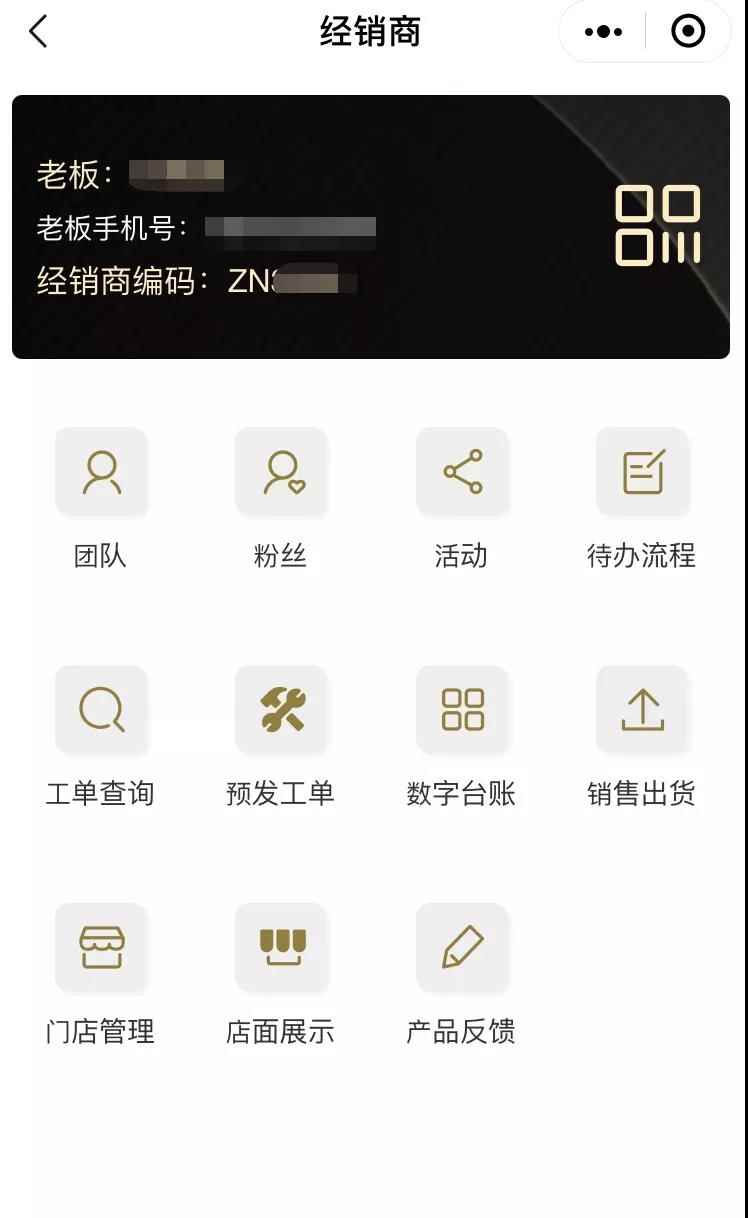
Task: Open the 产品反馈 pencil feedback icon
Action: pyautogui.click(x=463, y=947)
